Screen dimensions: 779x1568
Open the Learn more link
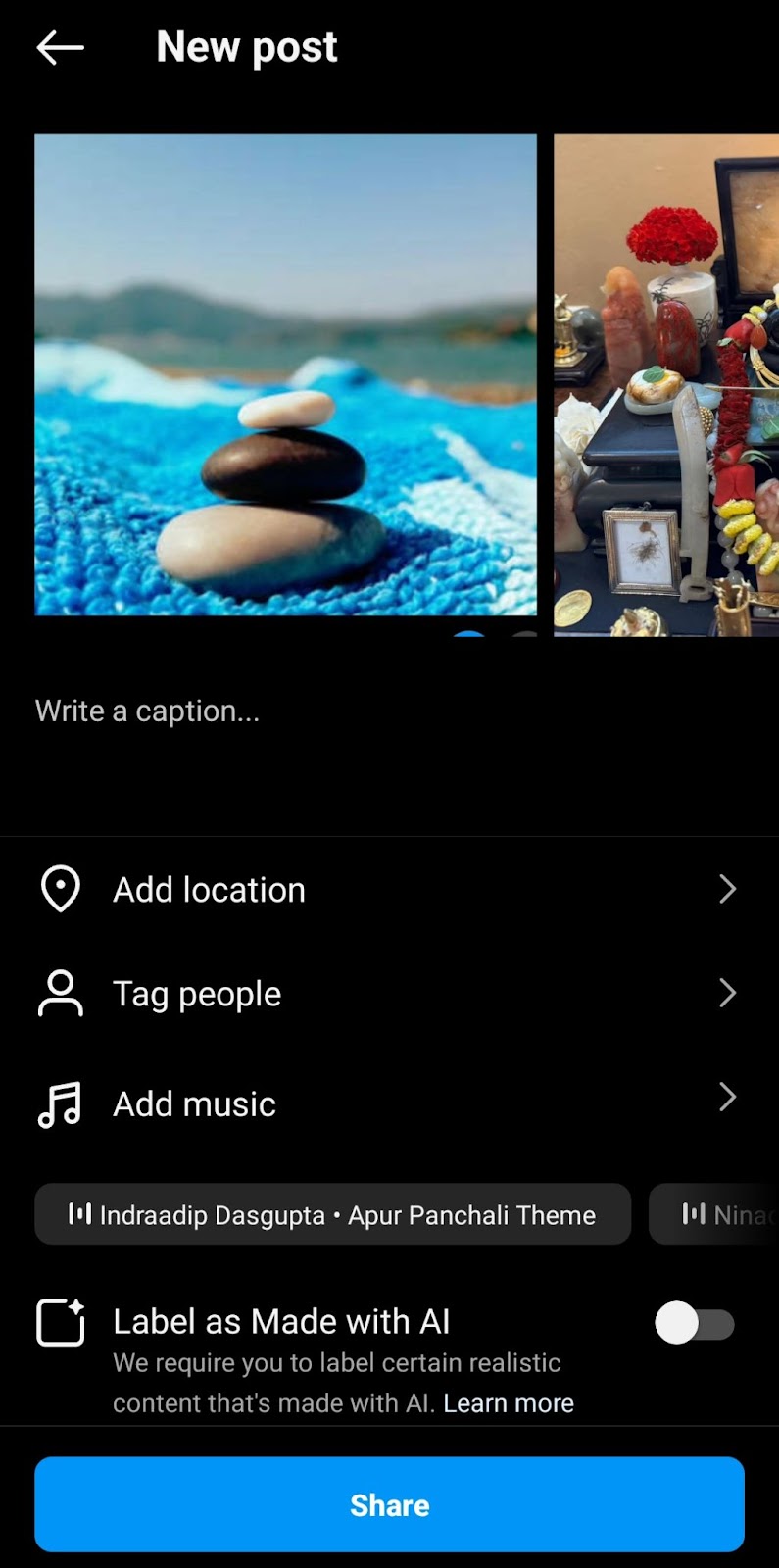[508, 1403]
